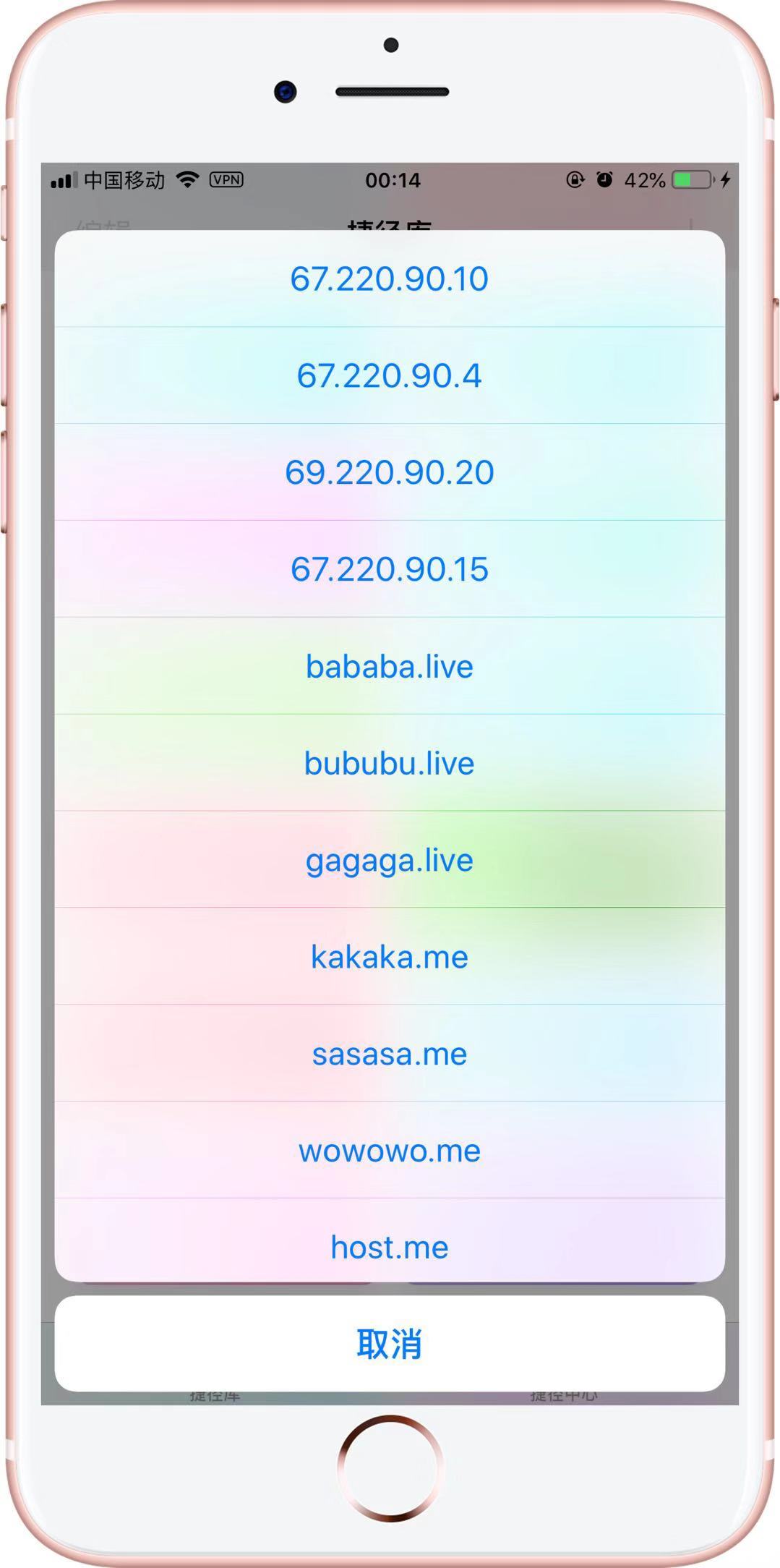Select gagaga.live from the sheet

pos(390,860)
